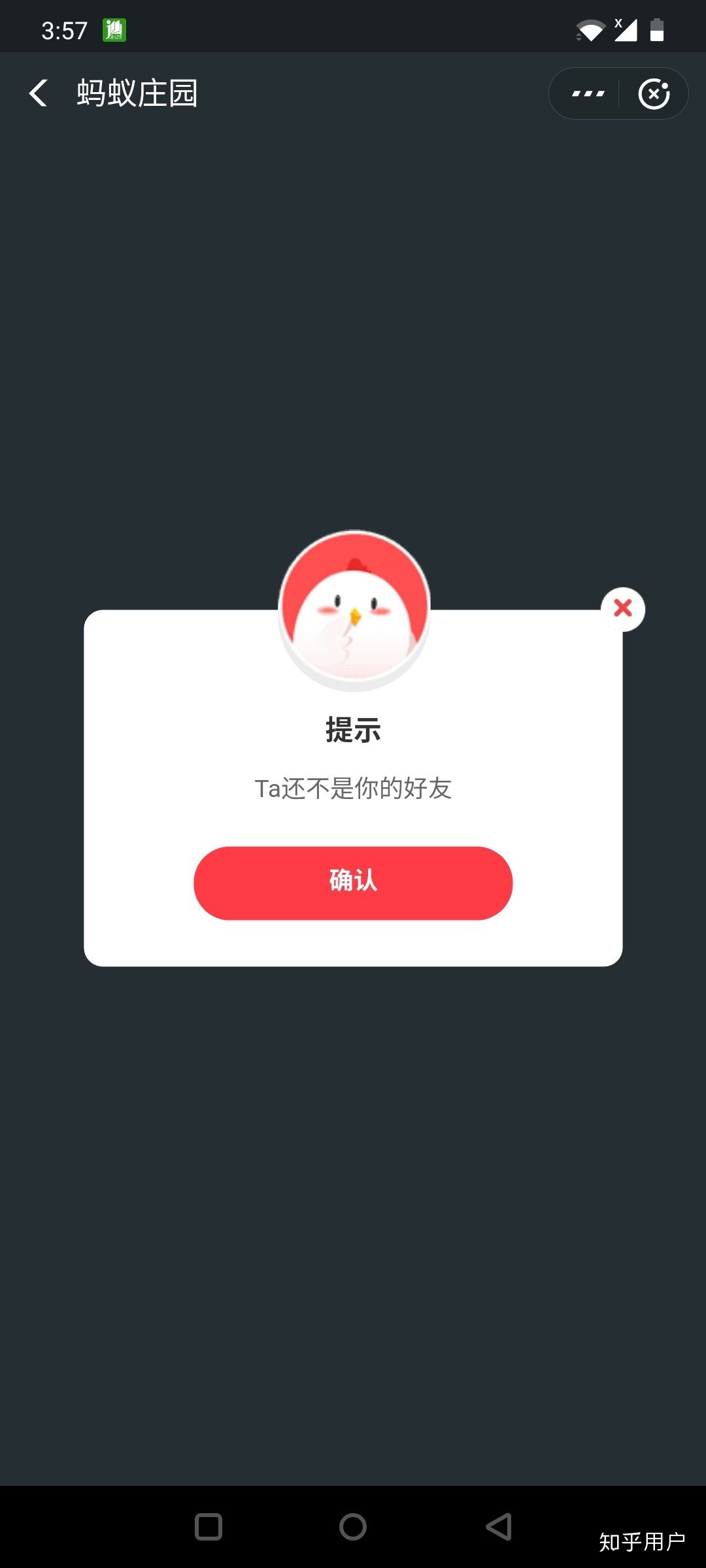Tap the red 确认 button
The image size is (706, 1568).
(353, 883)
